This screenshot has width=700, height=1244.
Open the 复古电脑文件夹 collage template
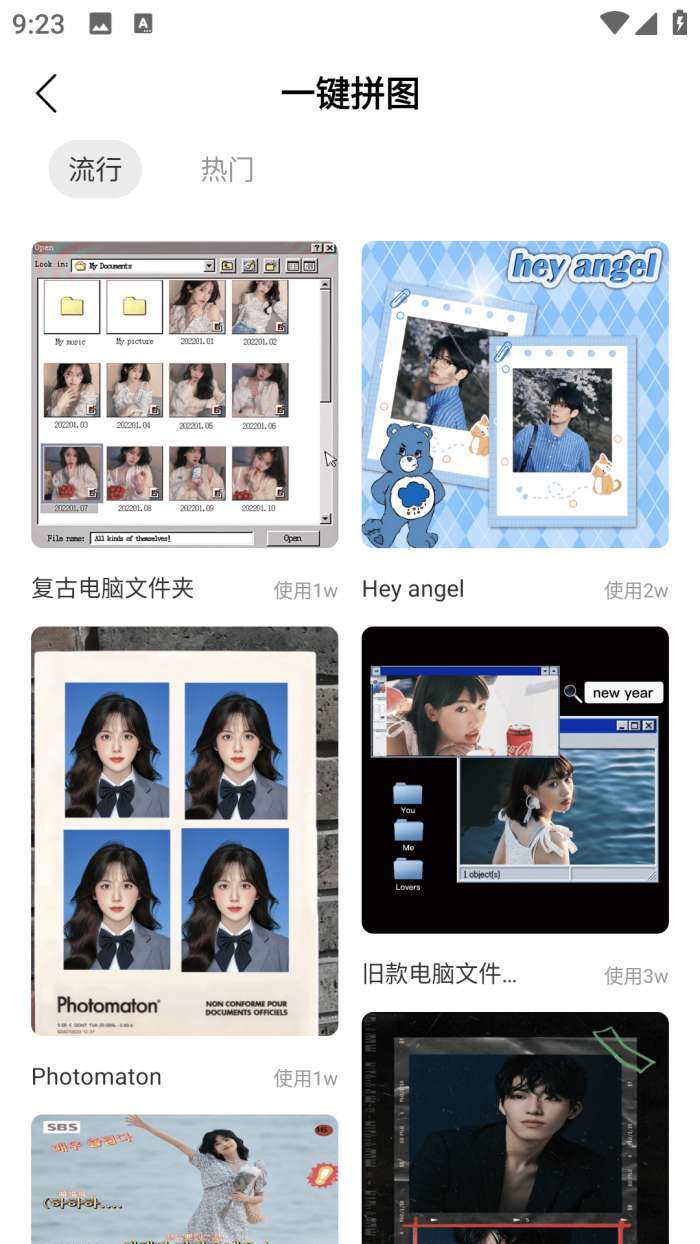click(x=184, y=395)
